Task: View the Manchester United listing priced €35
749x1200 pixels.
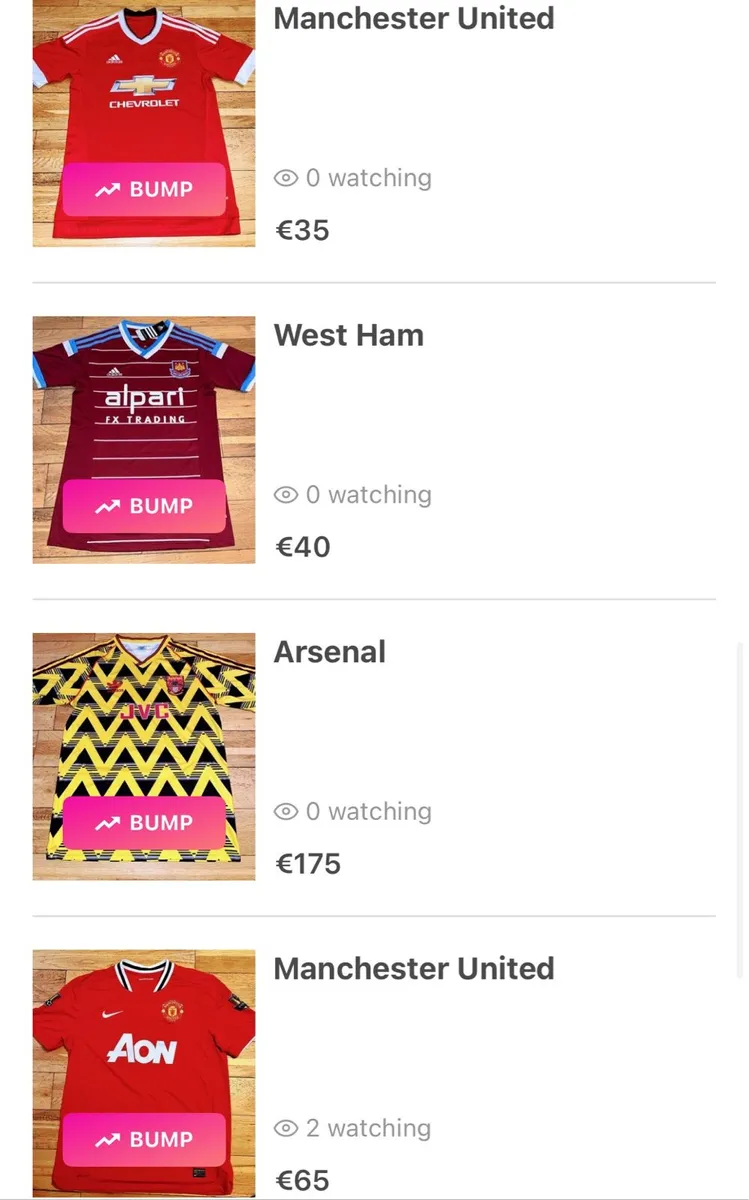Action: (x=413, y=18)
